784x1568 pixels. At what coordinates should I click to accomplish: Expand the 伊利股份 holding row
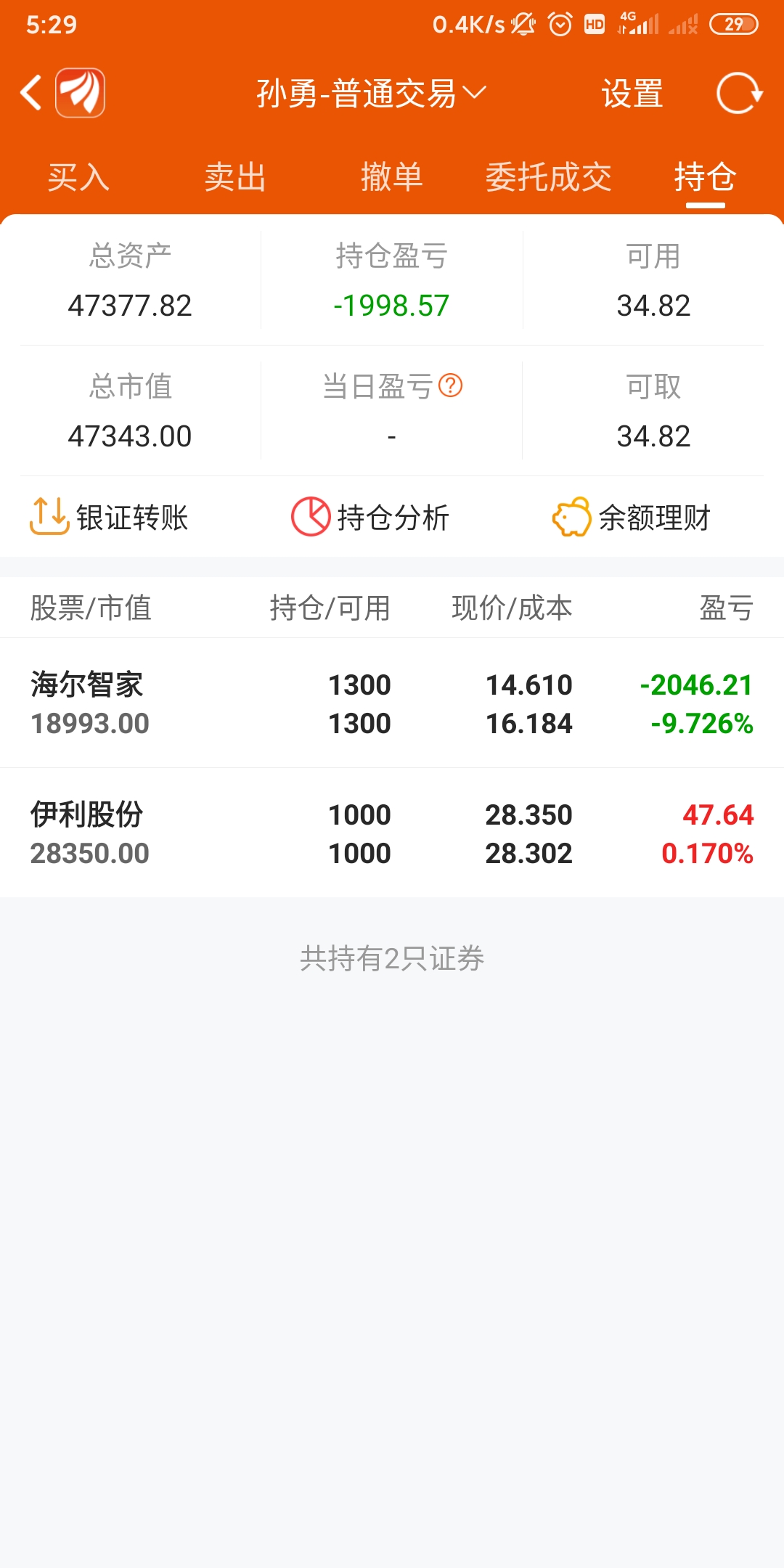[392, 833]
